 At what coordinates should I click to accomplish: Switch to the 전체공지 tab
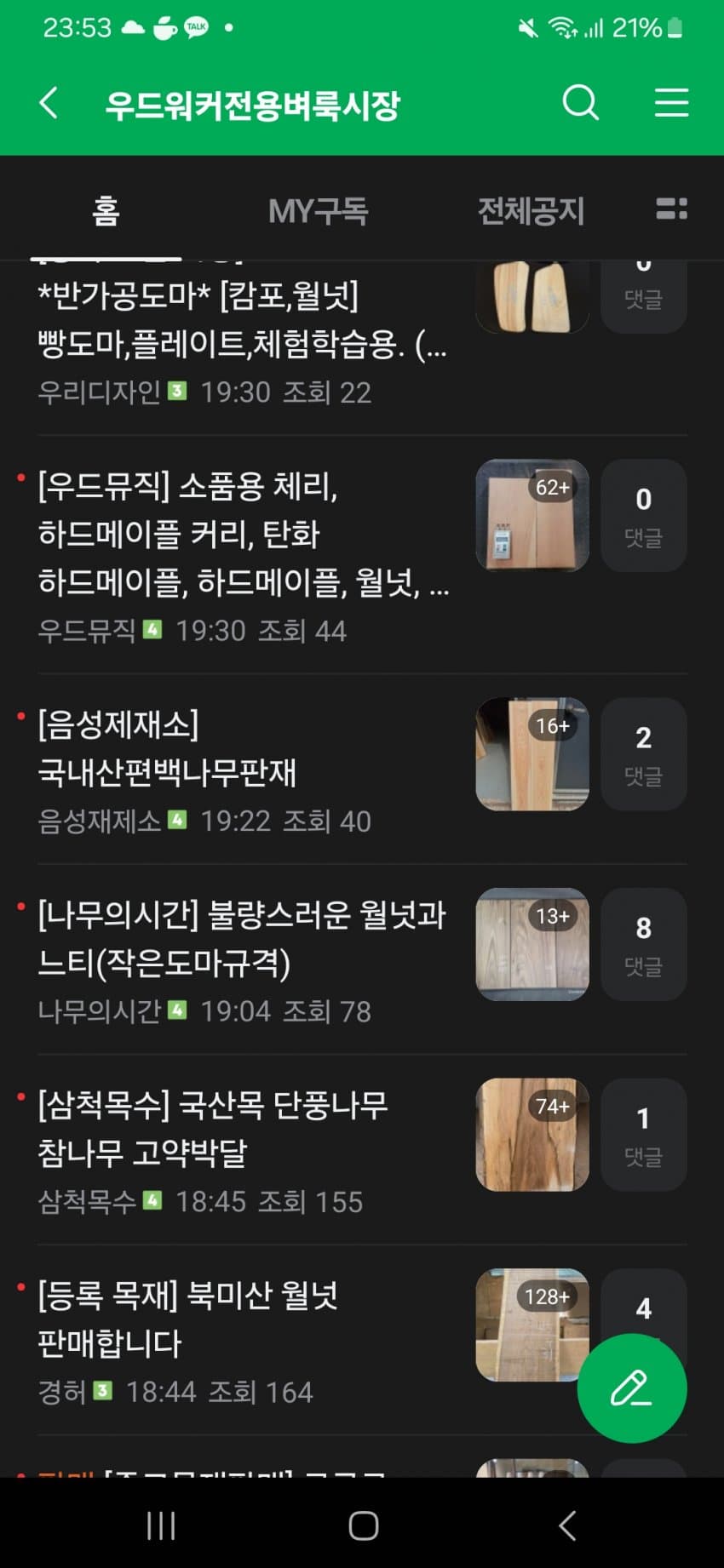pos(530,210)
